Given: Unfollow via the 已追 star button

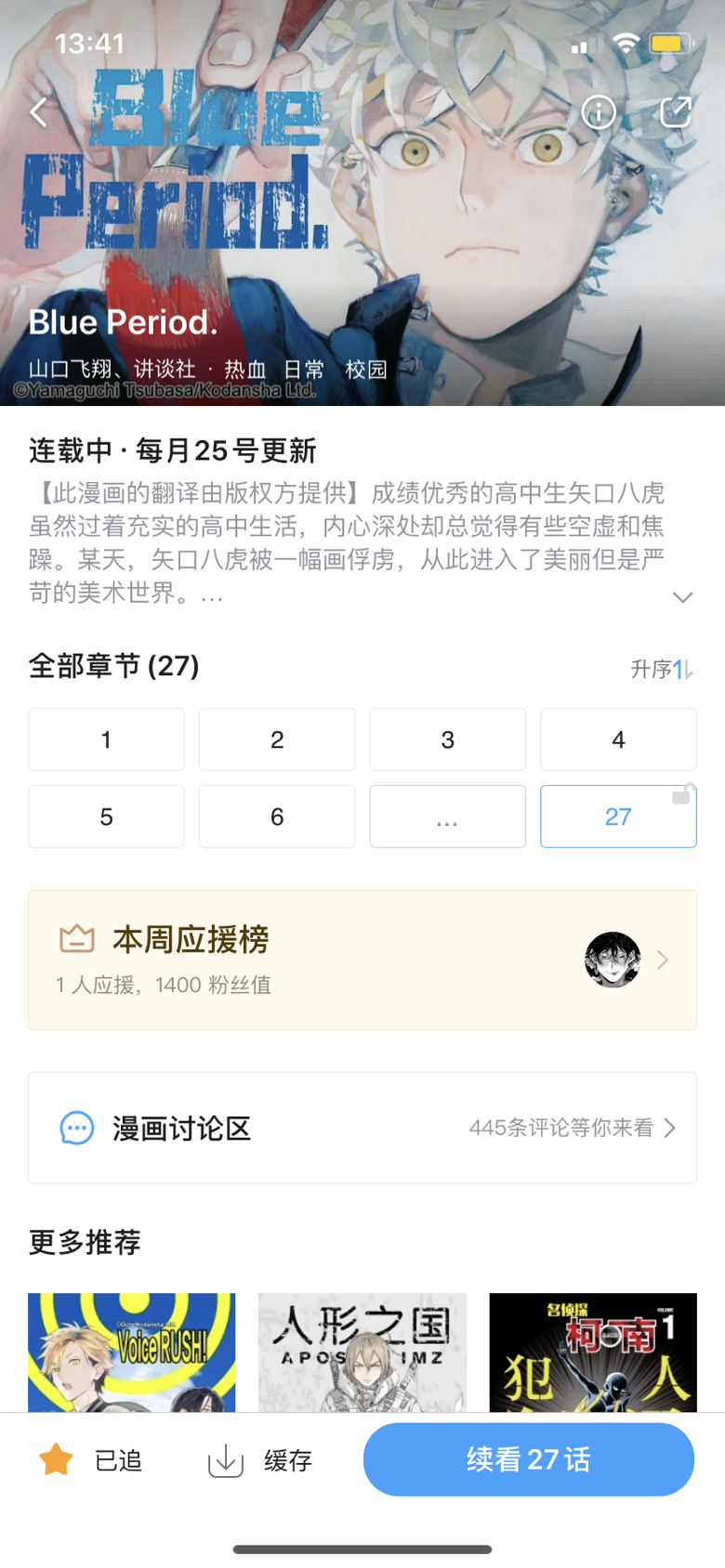Looking at the screenshot, I should pyautogui.click(x=90, y=1460).
